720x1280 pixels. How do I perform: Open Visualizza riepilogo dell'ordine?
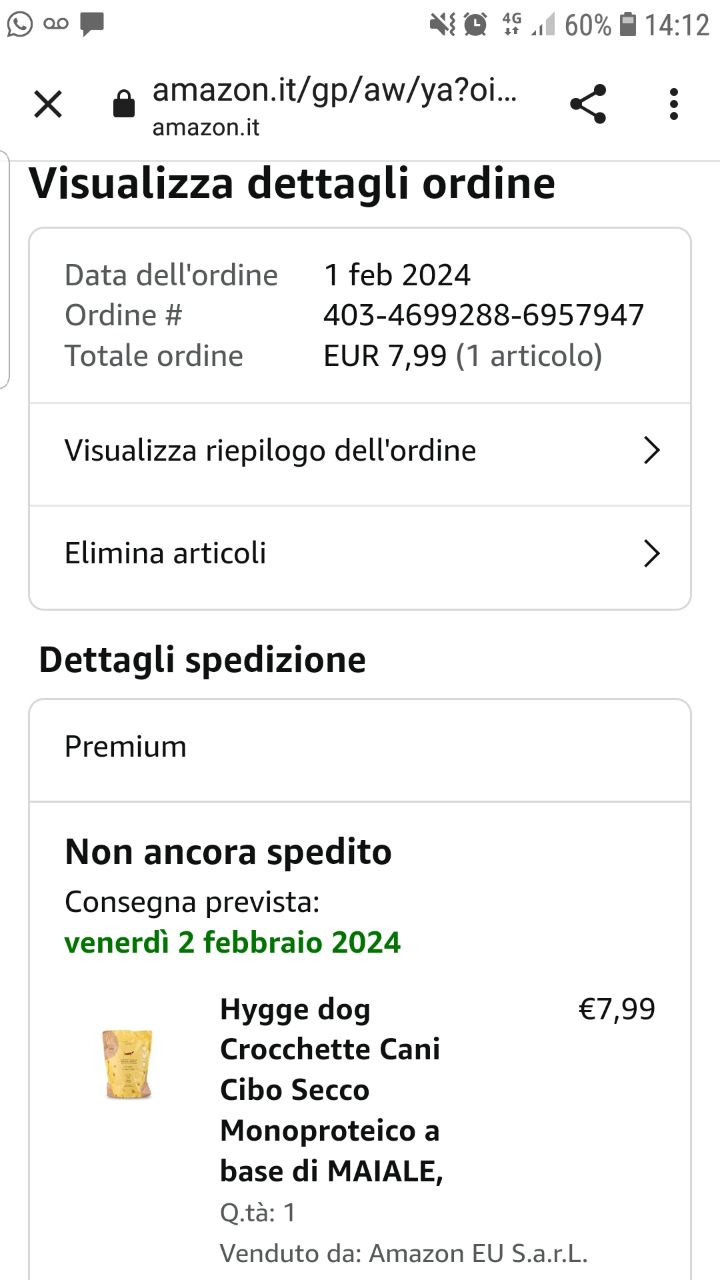[360, 451]
